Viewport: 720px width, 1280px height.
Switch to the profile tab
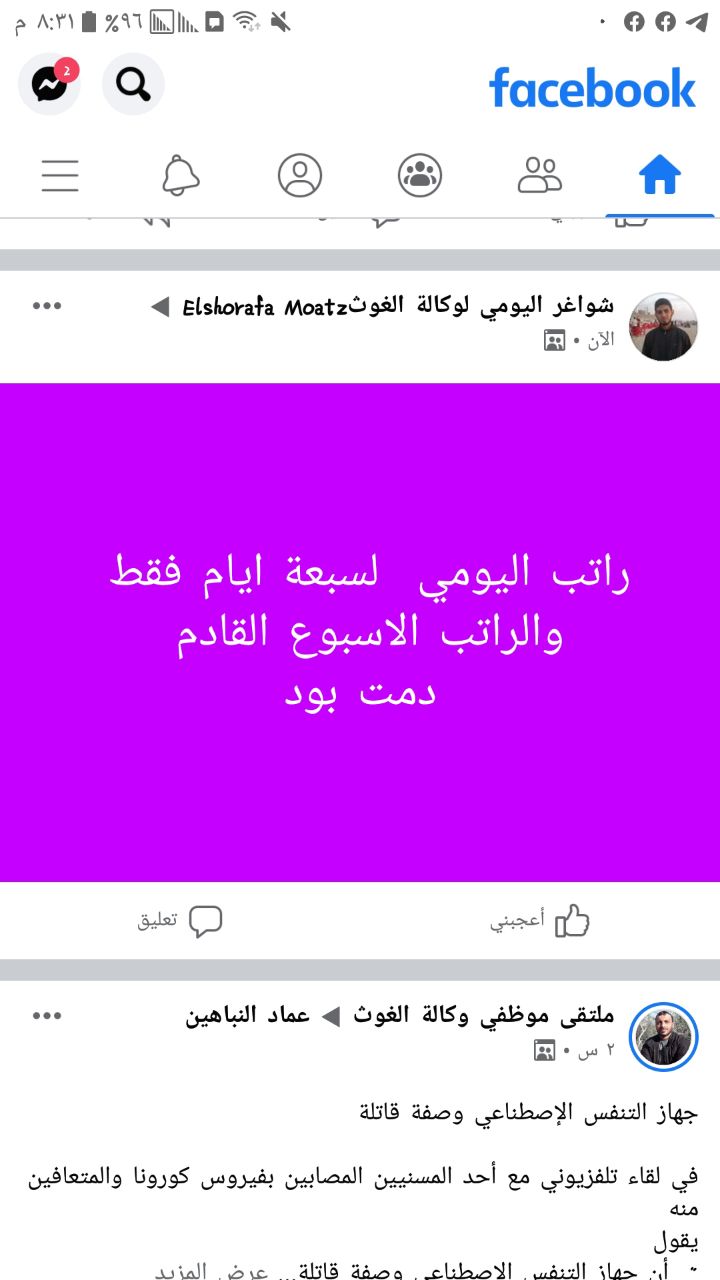(300, 176)
